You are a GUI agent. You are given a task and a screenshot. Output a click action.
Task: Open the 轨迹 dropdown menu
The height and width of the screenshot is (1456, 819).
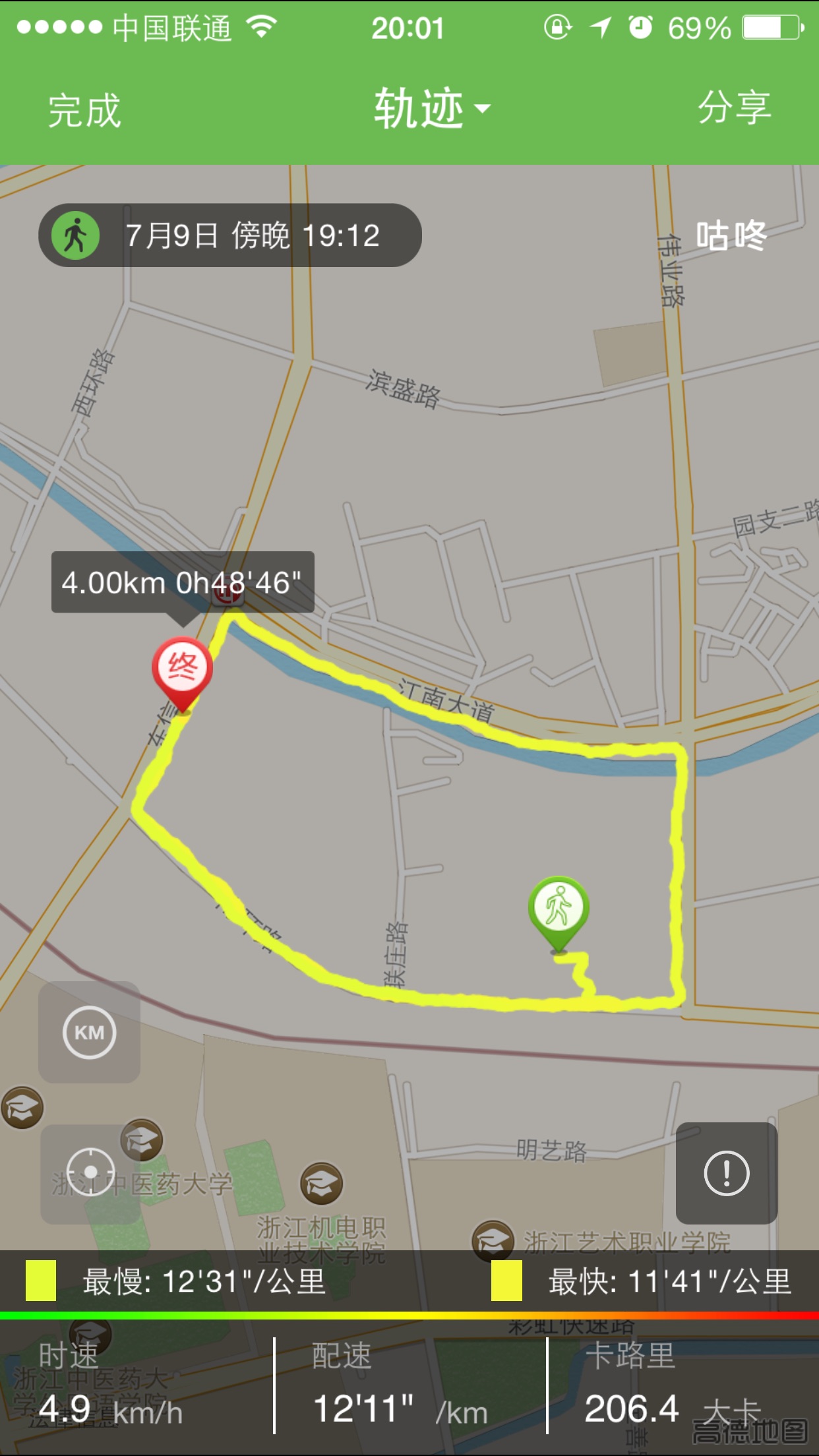click(x=432, y=109)
